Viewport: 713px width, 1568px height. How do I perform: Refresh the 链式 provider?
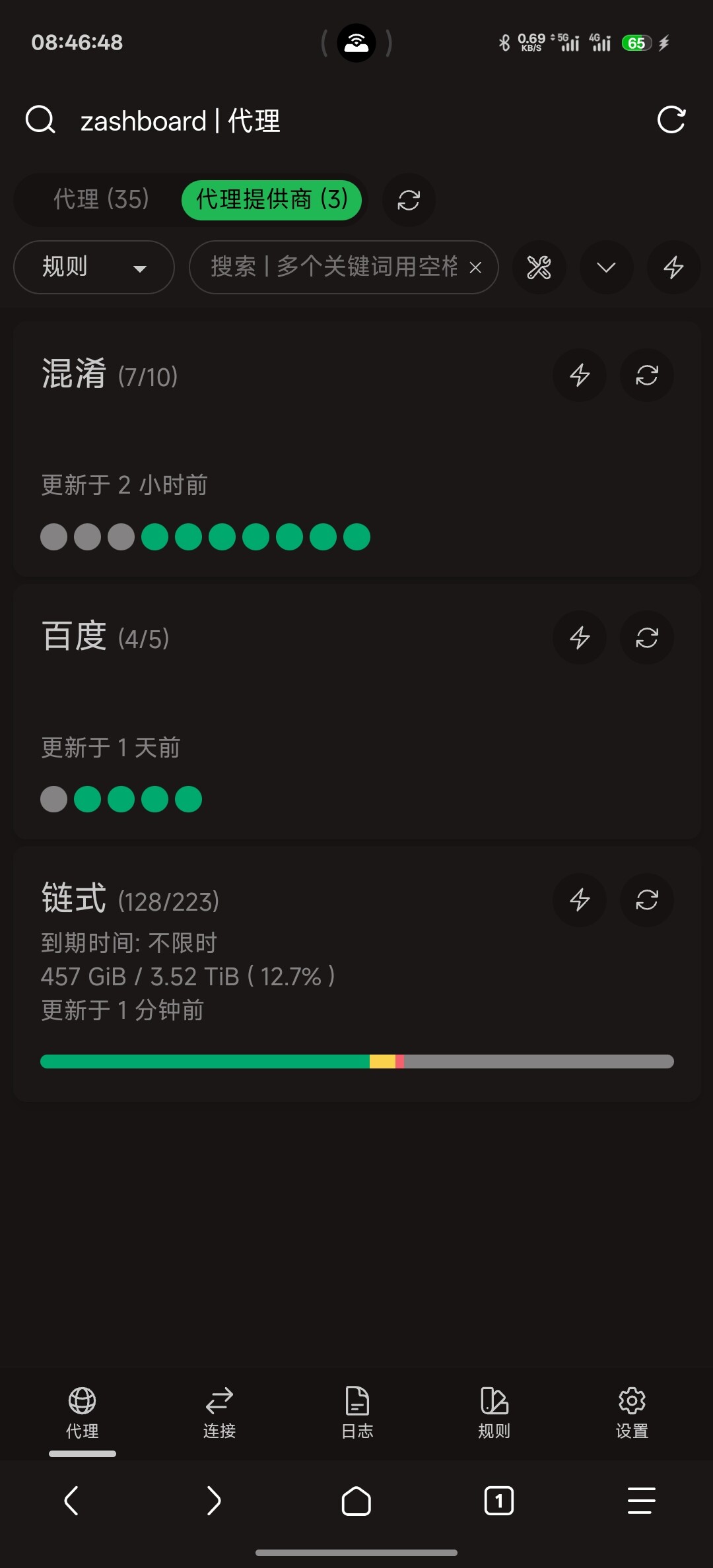(647, 899)
